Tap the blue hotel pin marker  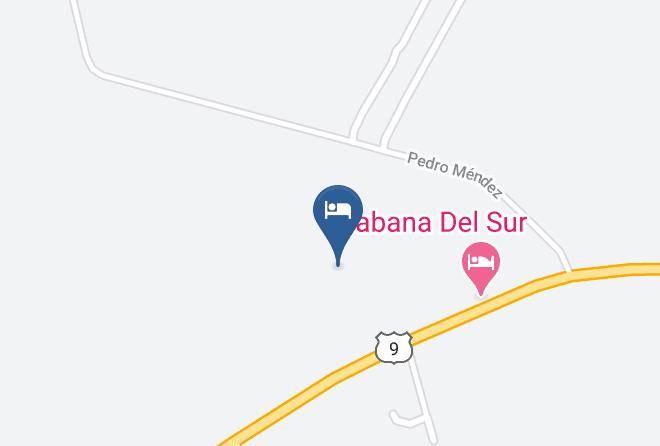tap(338, 214)
